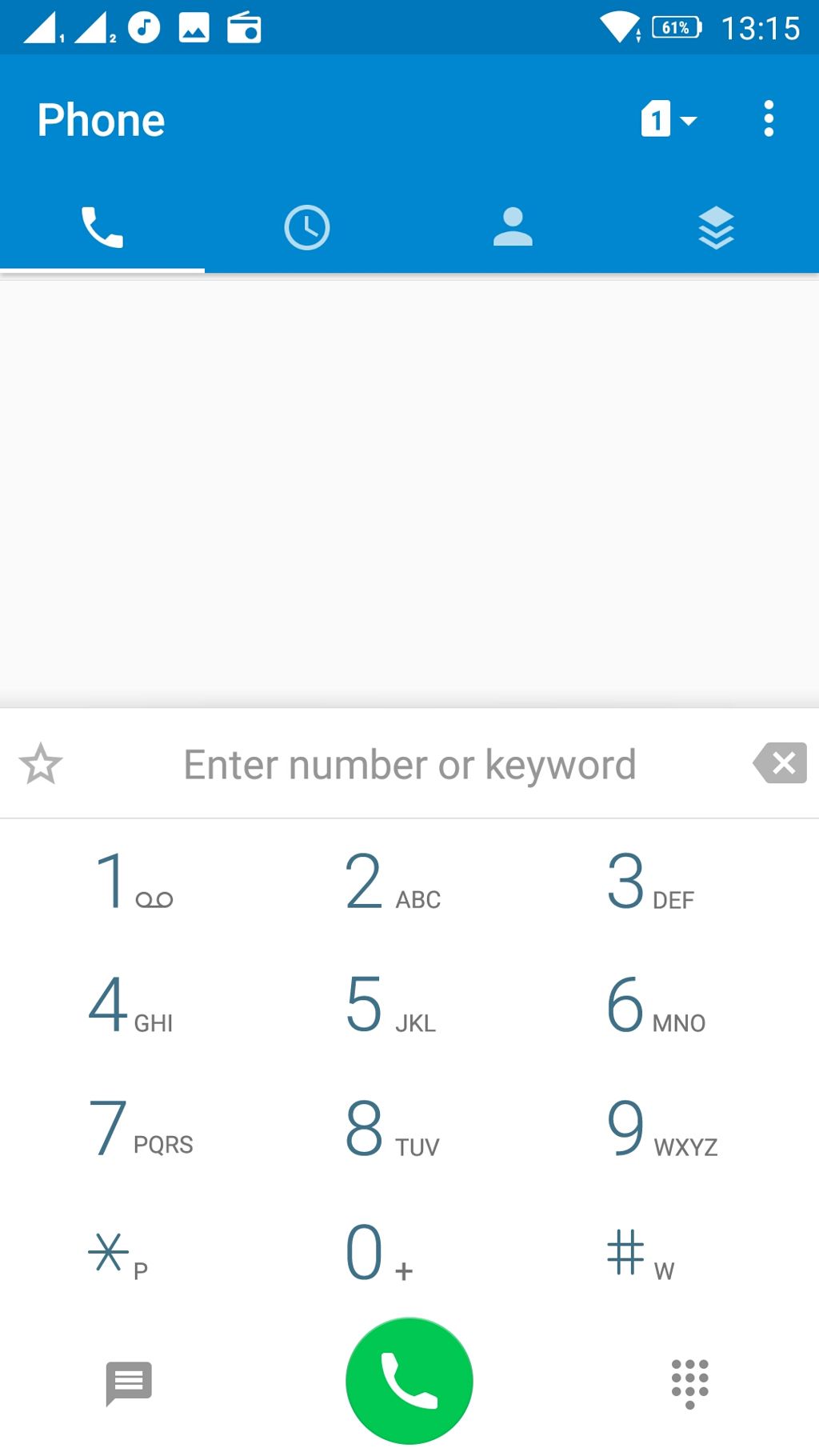Focus the Enter number or keyword field
Viewport: 819px width, 1456px height.
[409, 765]
